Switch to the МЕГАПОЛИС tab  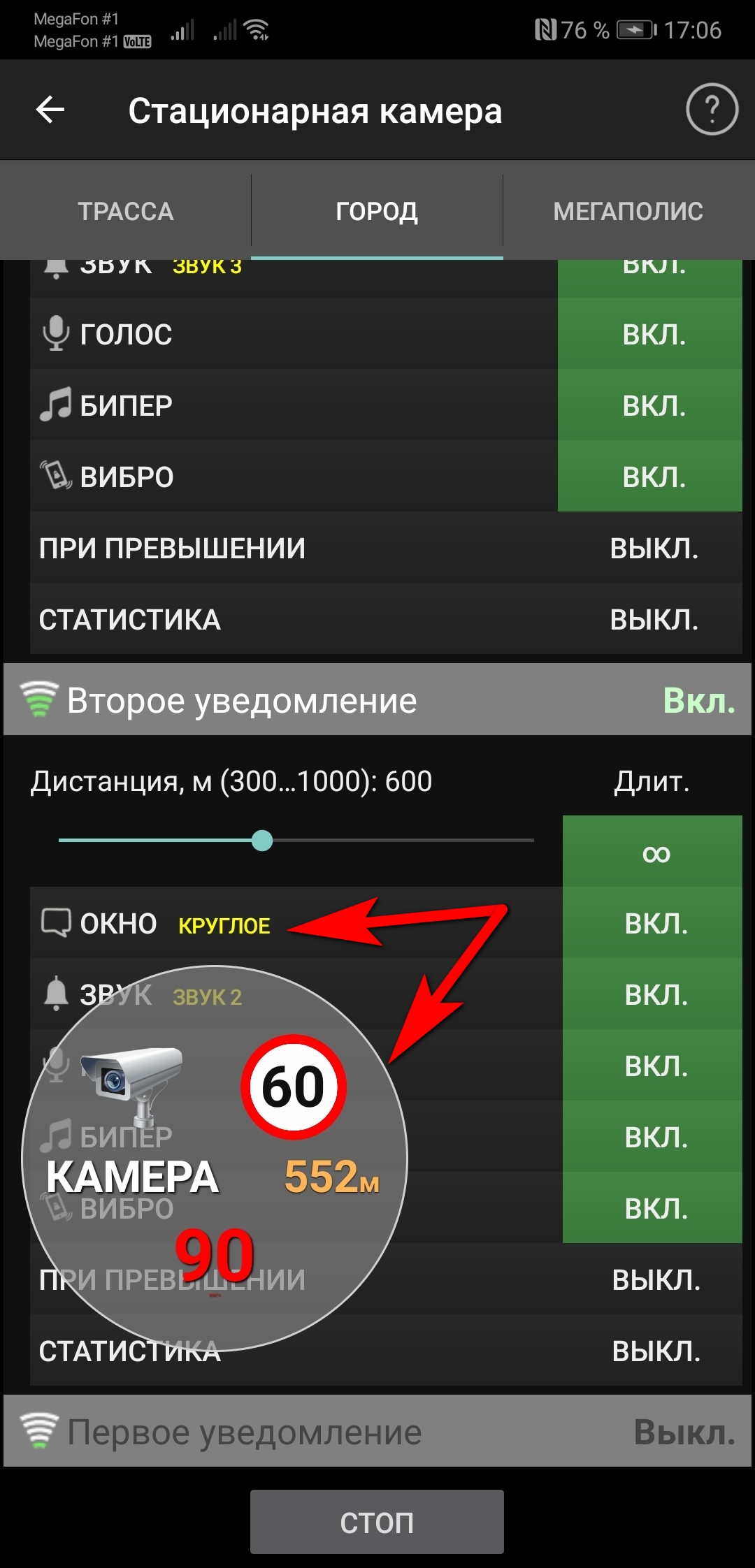[x=628, y=211]
